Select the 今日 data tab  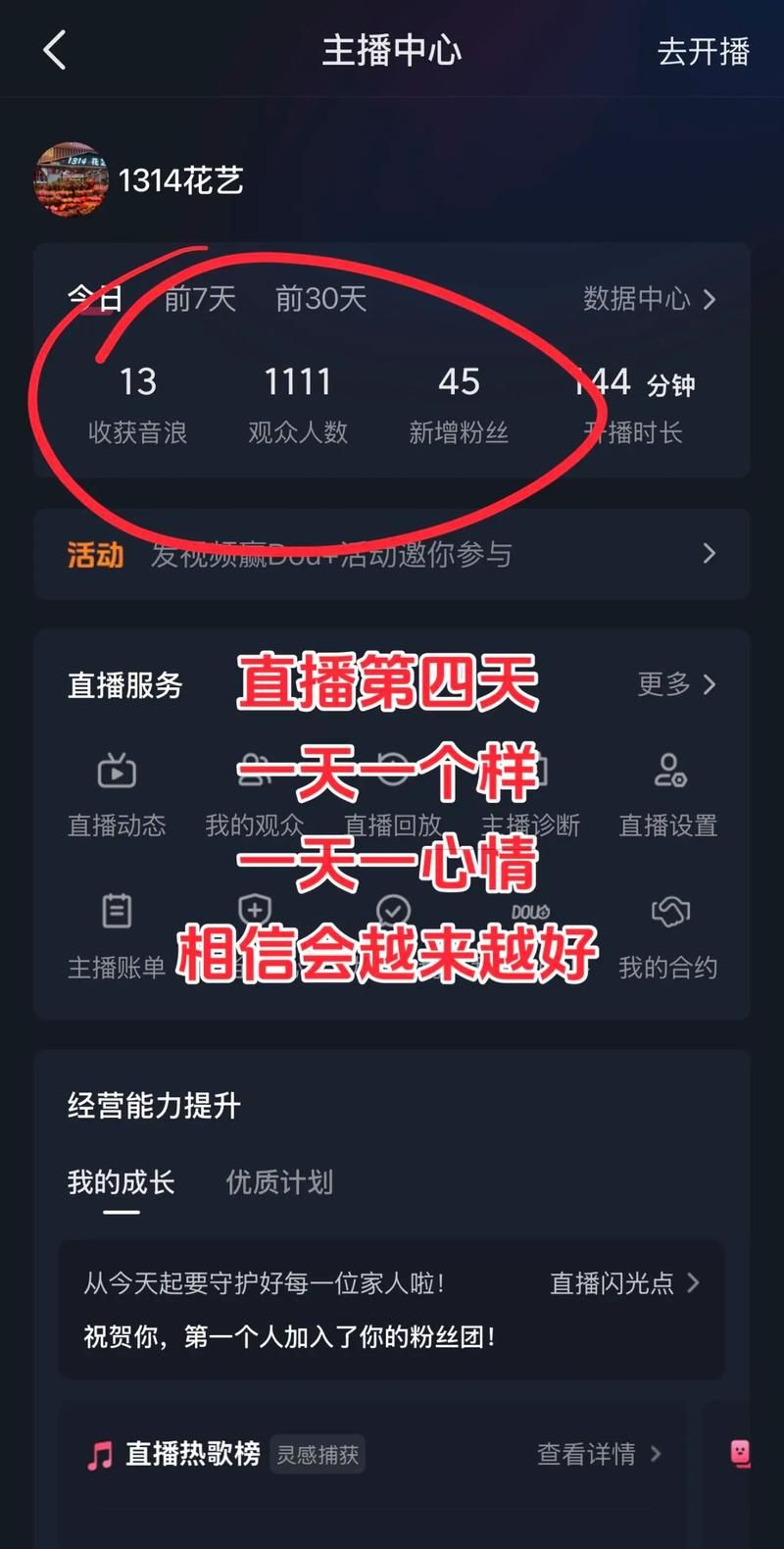click(x=95, y=298)
